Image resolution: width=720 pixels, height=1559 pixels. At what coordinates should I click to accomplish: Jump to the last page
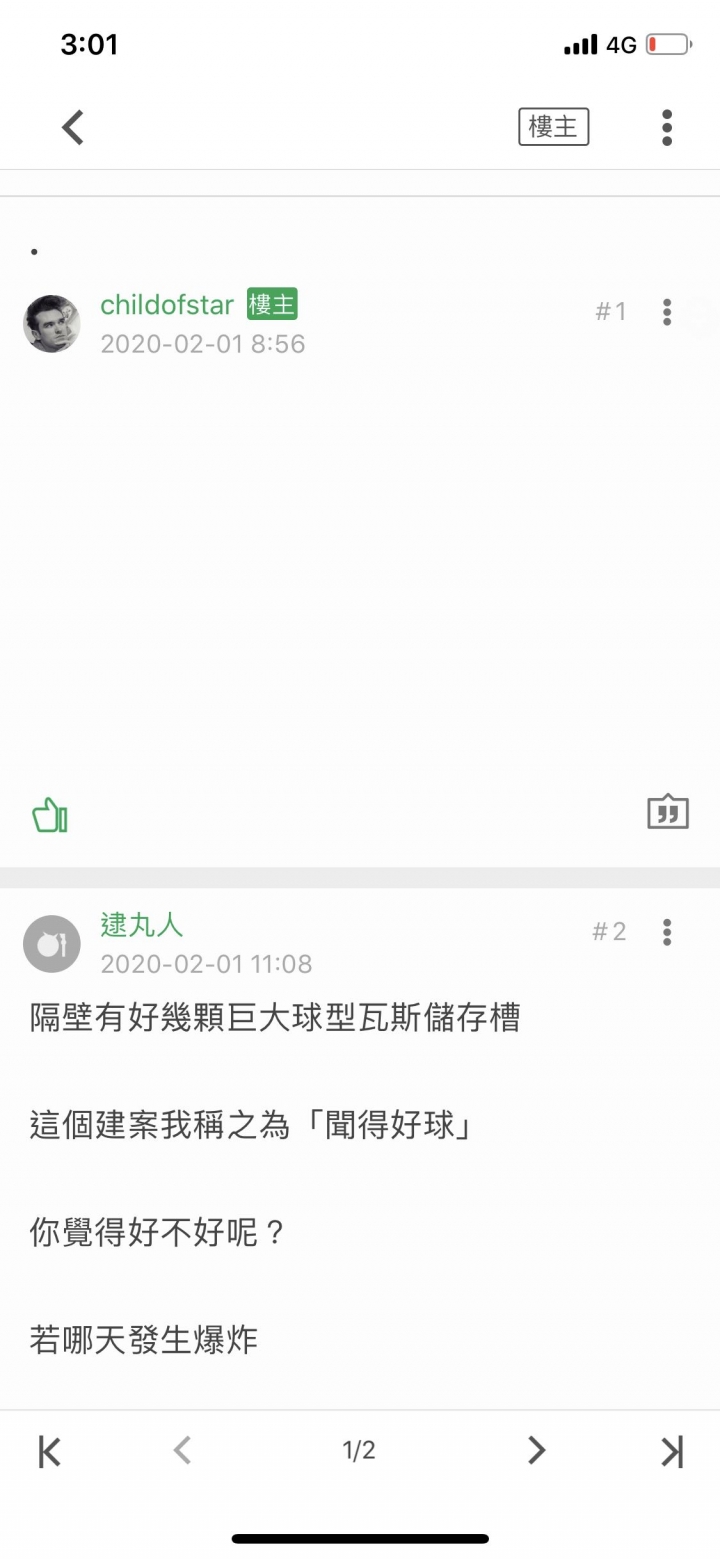click(672, 1451)
